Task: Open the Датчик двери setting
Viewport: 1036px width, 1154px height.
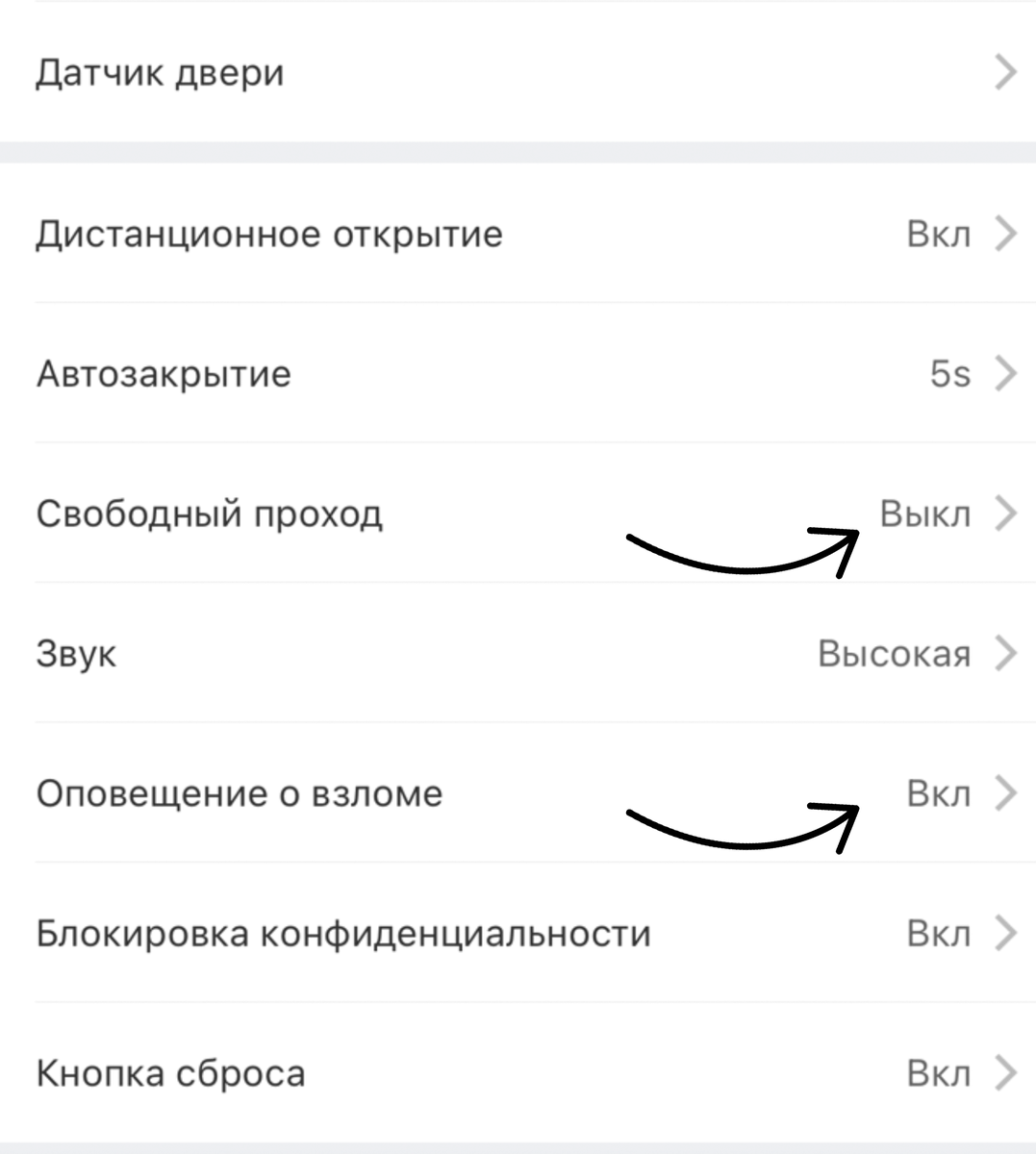Action: coord(518,73)
